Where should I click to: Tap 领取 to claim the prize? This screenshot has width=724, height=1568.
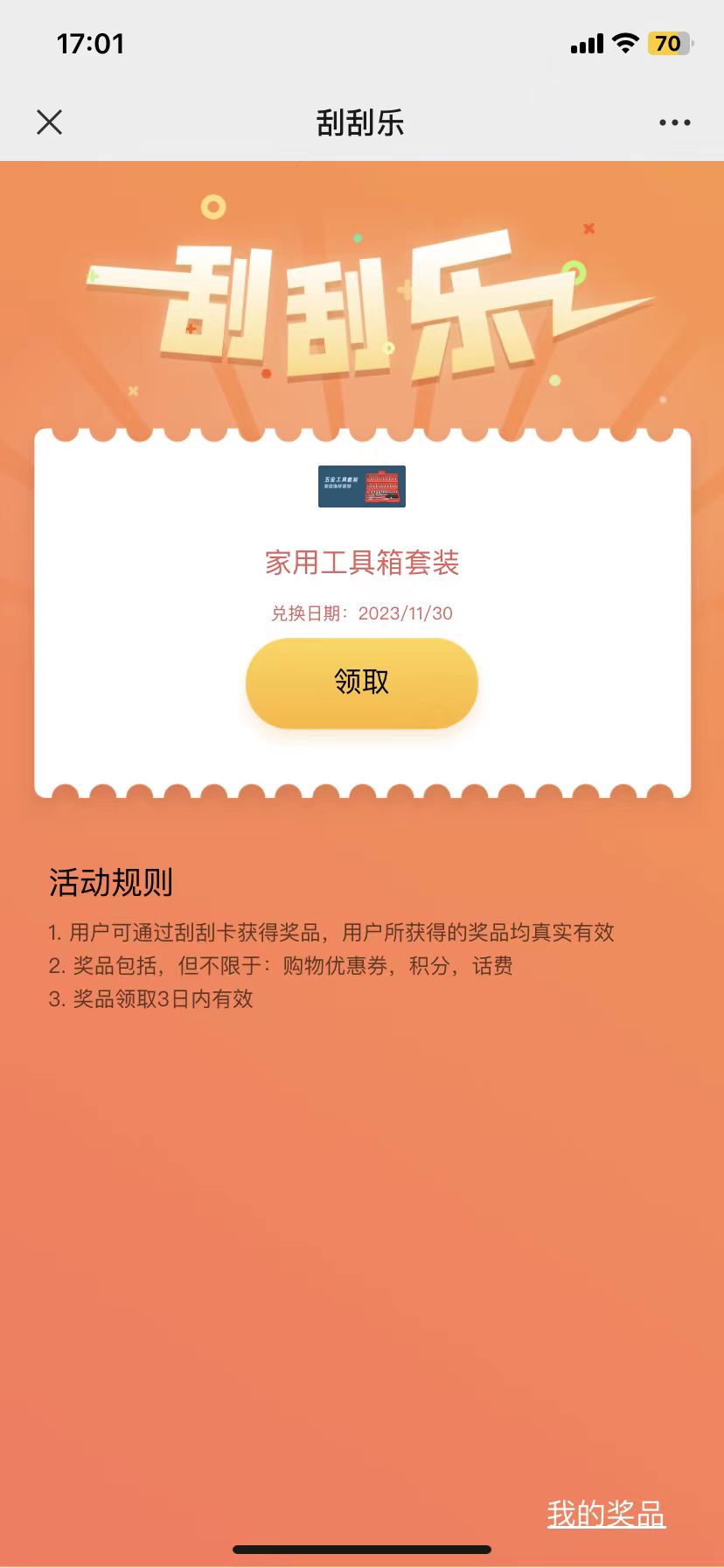pyautogui.click(x=361, y=682)
